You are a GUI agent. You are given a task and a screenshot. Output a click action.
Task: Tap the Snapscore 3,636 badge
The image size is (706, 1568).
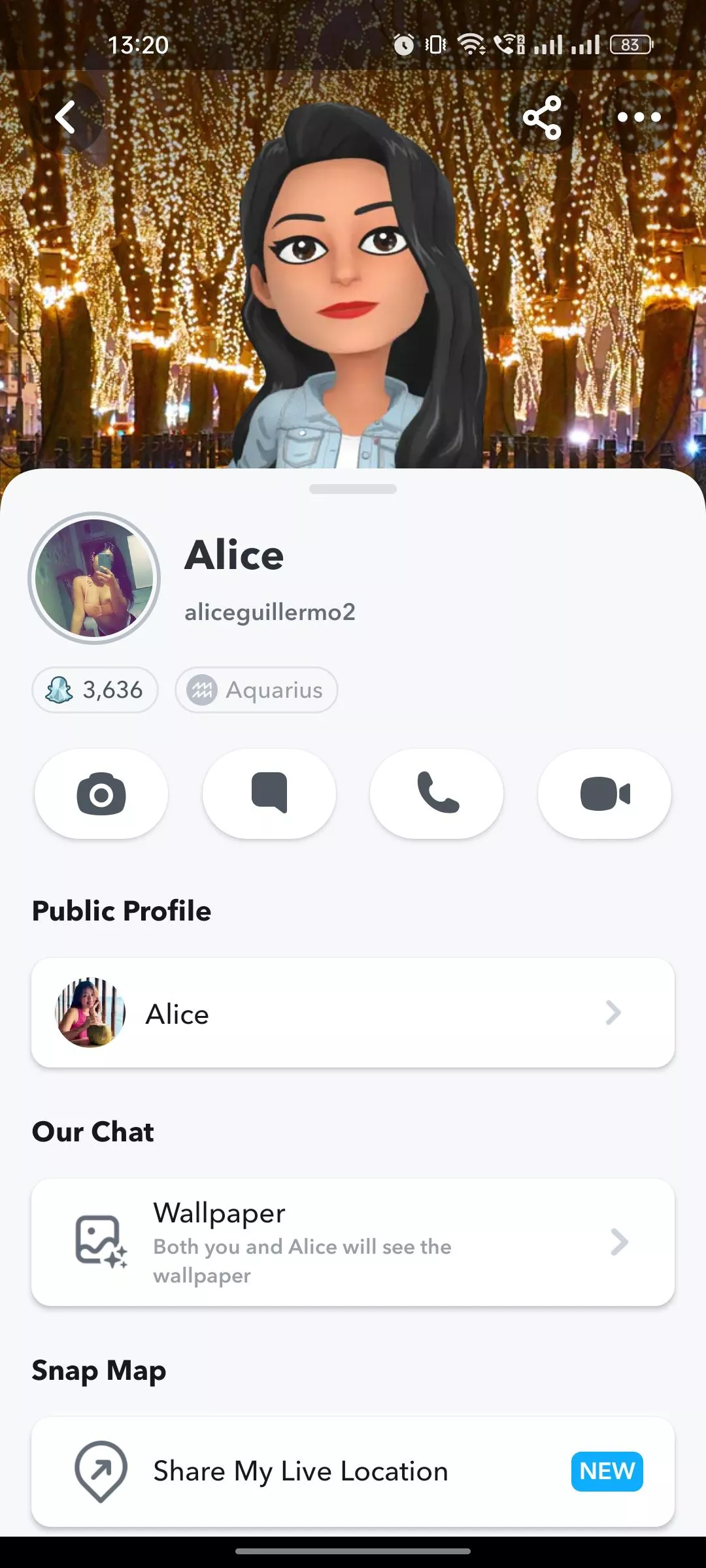(94, 689)
